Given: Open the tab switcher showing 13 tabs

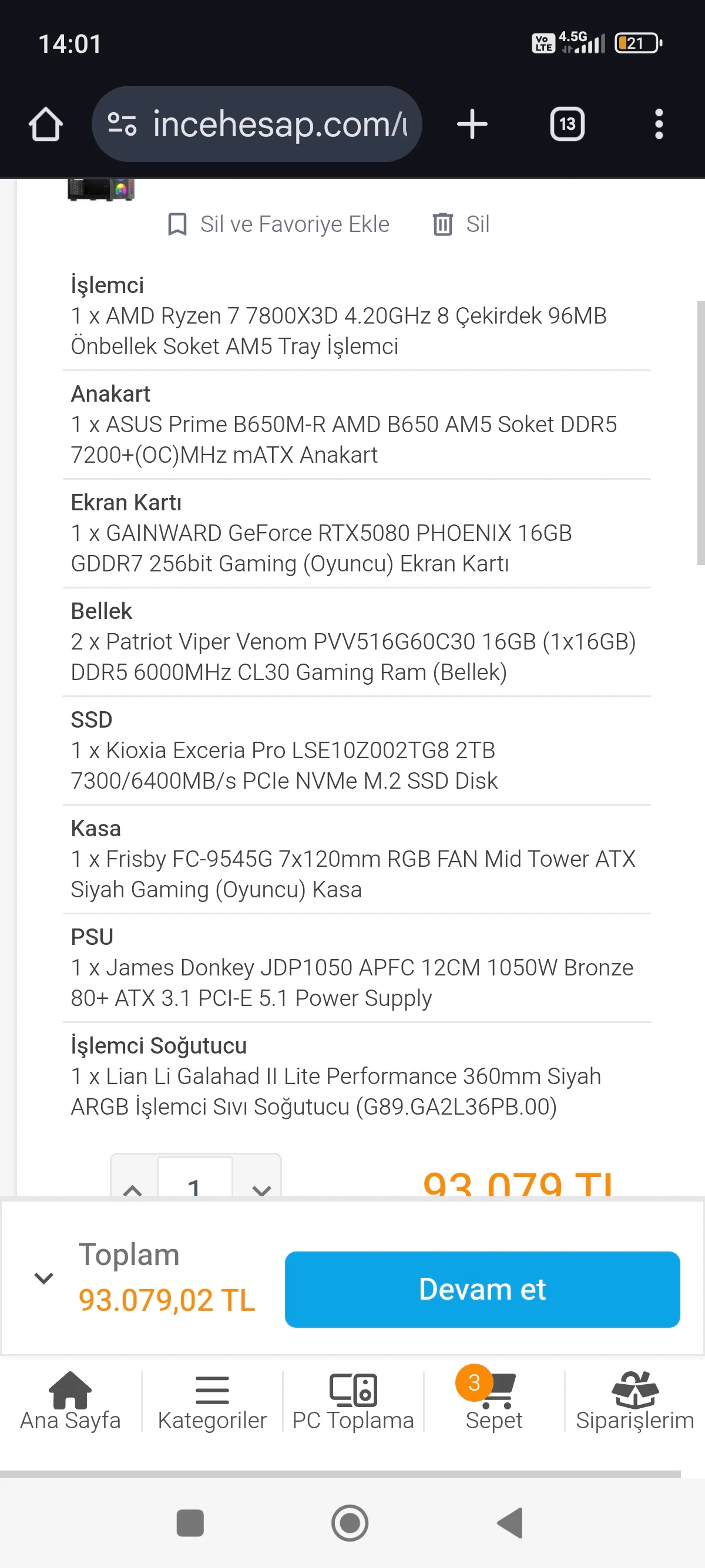Looking at the screenshot, I should point(567,125).
